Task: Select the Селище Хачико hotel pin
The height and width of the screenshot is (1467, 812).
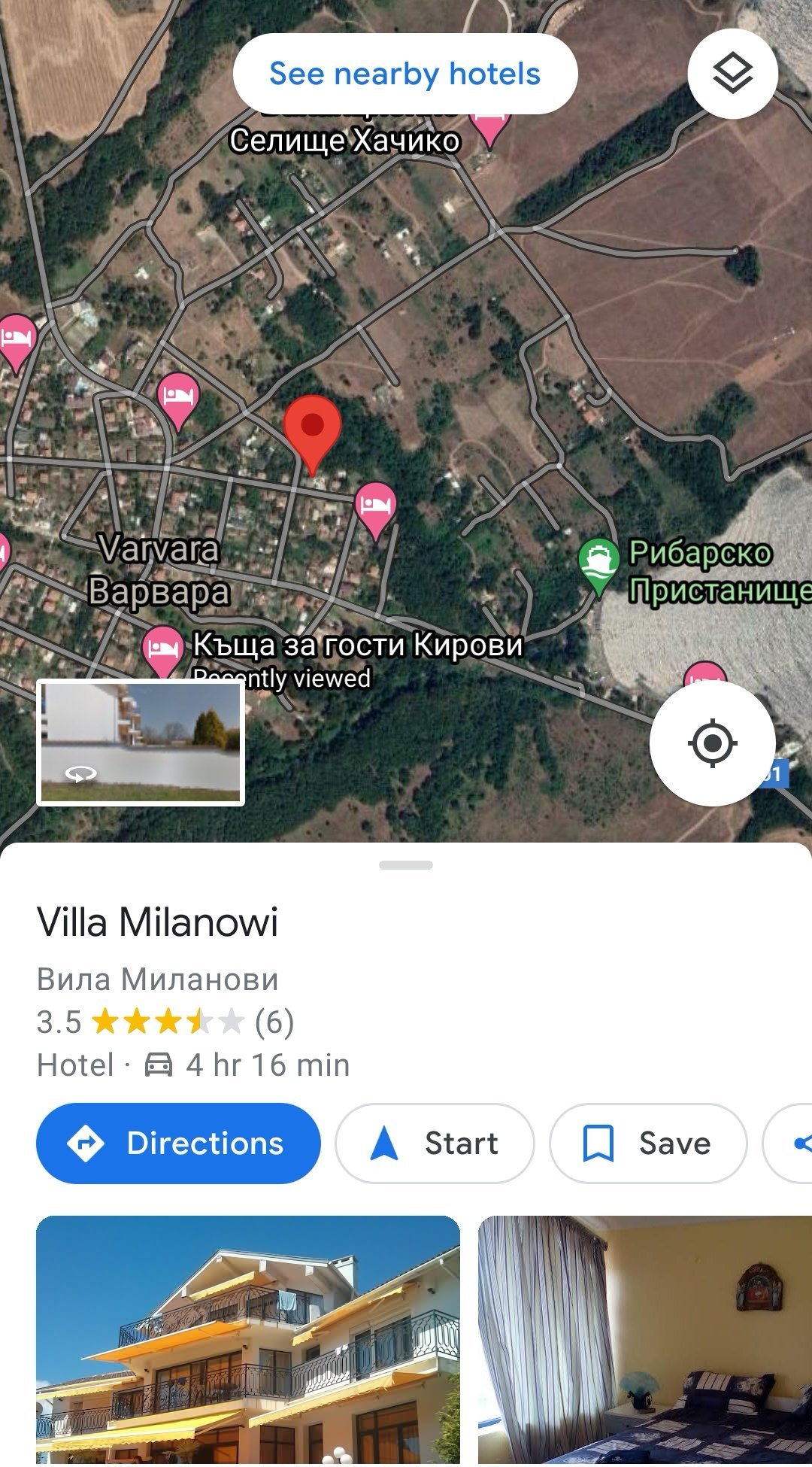Action: 489,128
